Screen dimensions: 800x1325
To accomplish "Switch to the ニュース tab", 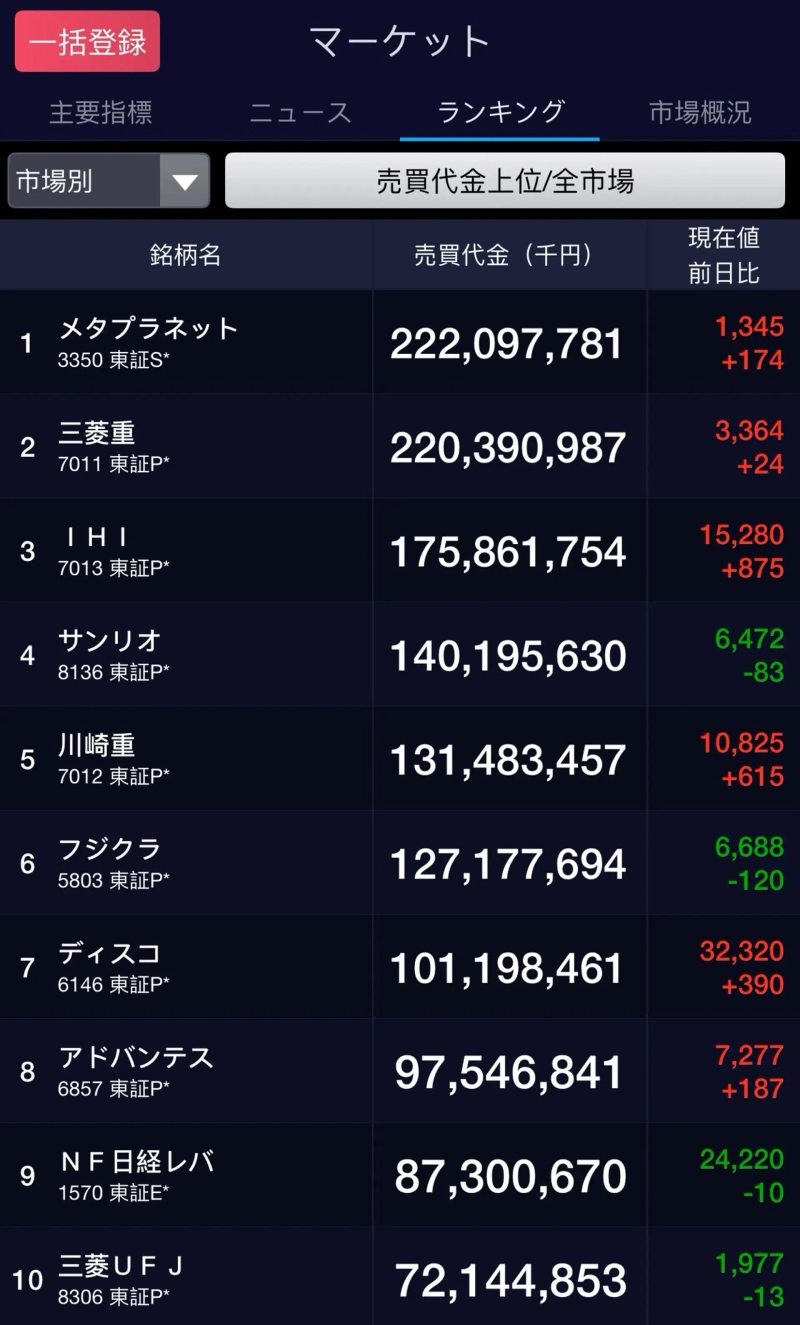I will pos(300,112).
